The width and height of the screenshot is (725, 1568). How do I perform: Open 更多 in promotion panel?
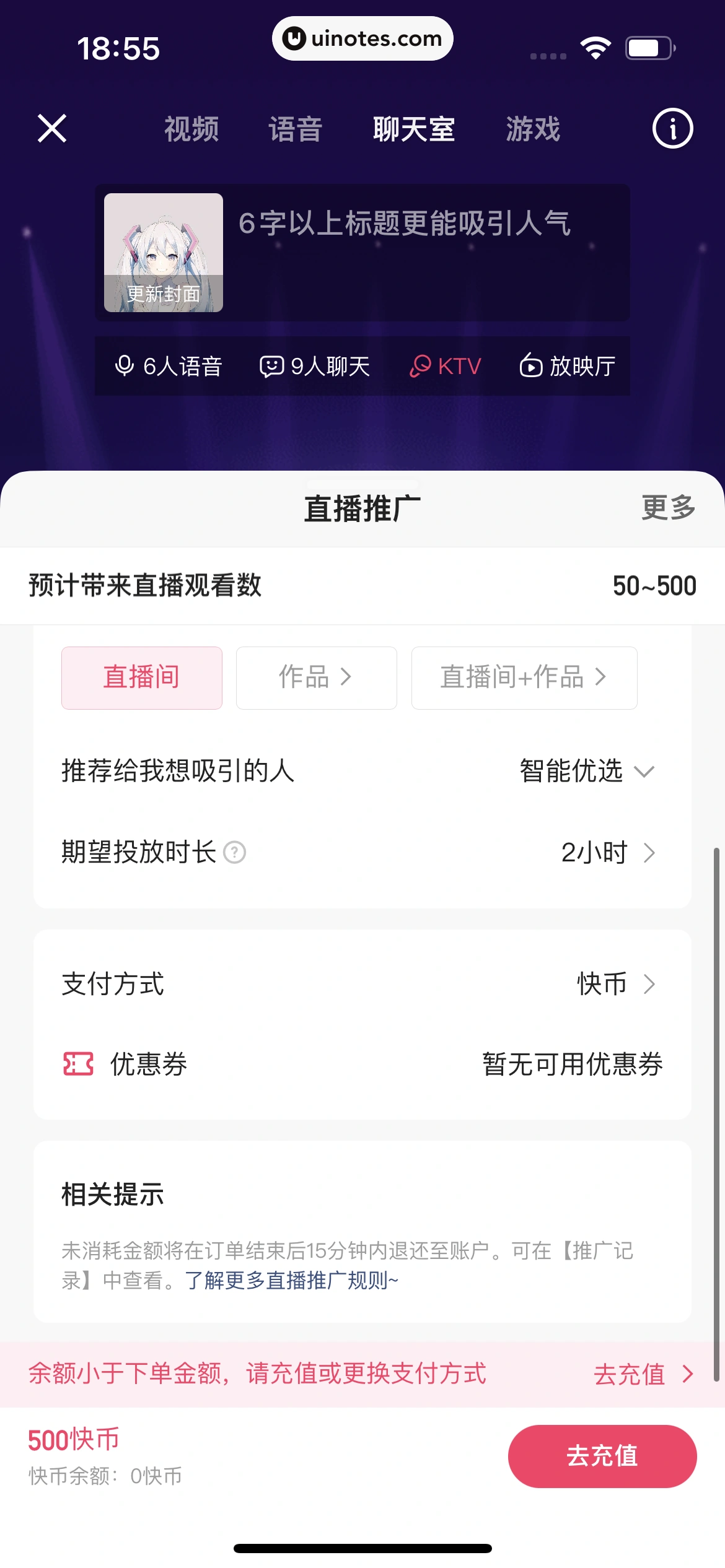[x=668, y=508]
